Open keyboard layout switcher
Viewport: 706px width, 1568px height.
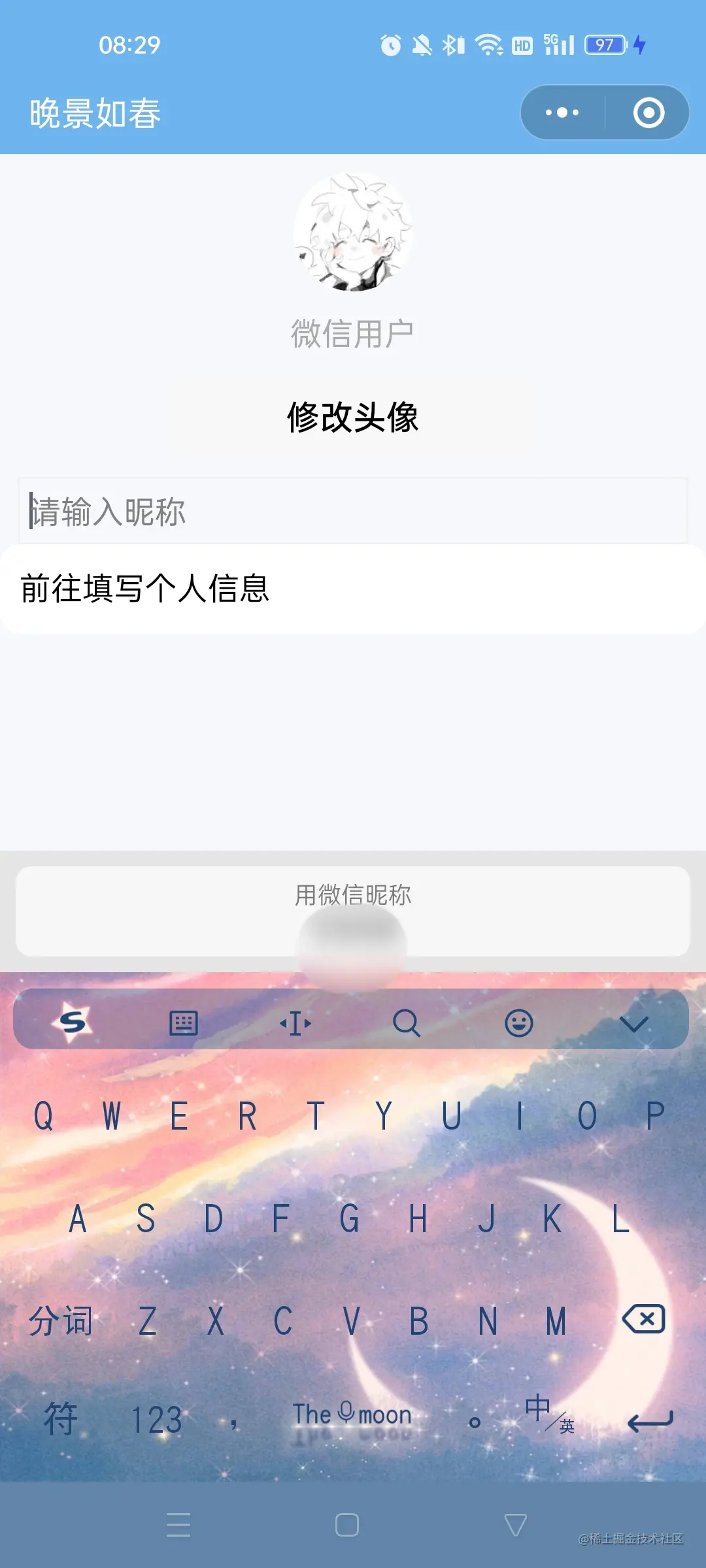[x=184, y=1023]
